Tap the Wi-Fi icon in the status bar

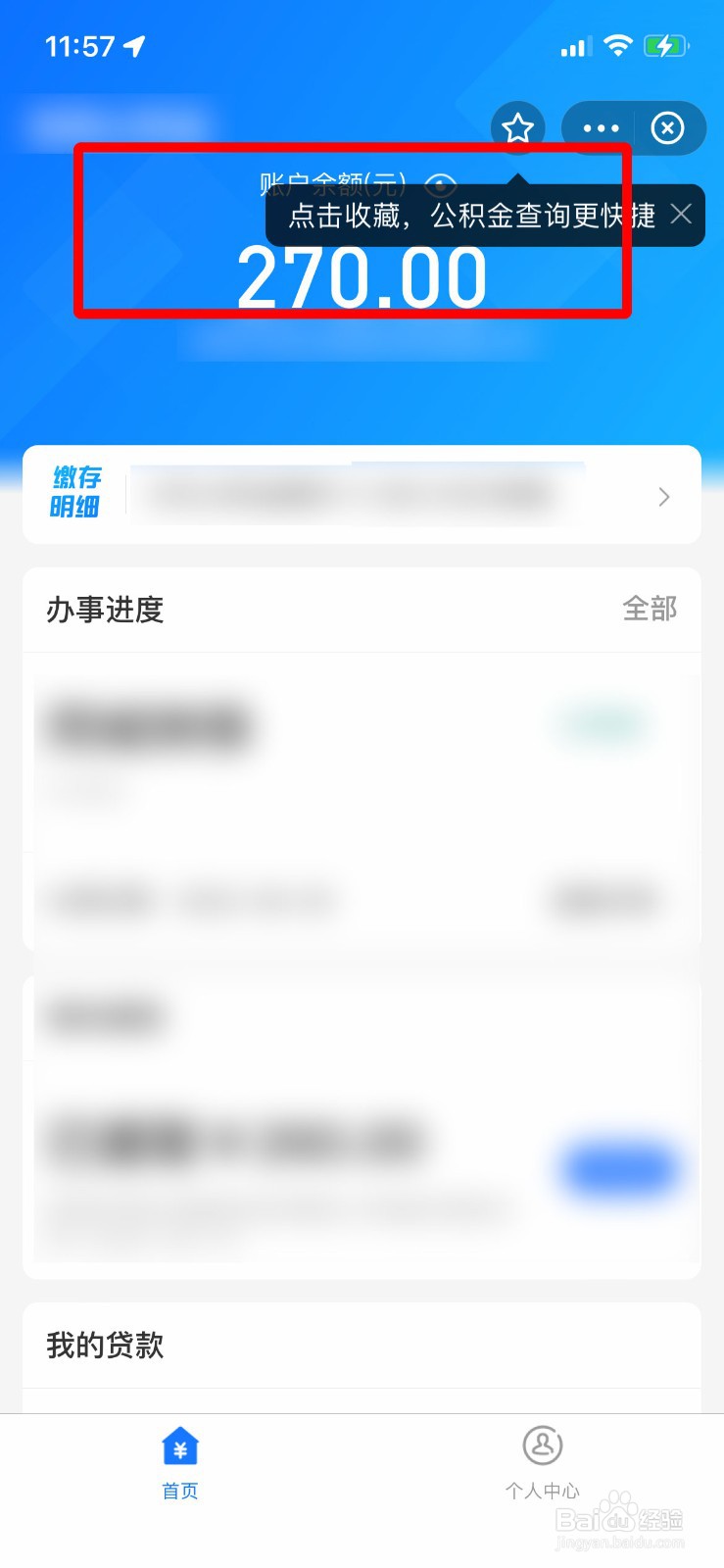pyautogui.click(x=618, y=45)
